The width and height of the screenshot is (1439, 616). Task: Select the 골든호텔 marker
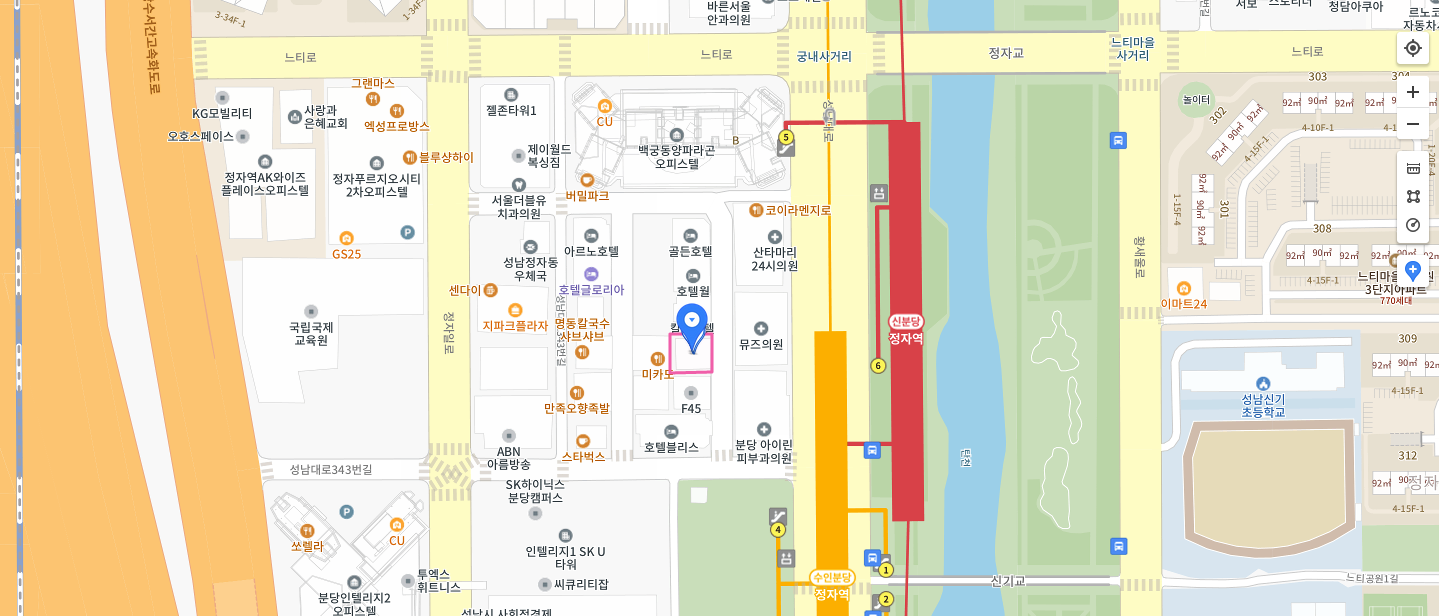[690, 236]
